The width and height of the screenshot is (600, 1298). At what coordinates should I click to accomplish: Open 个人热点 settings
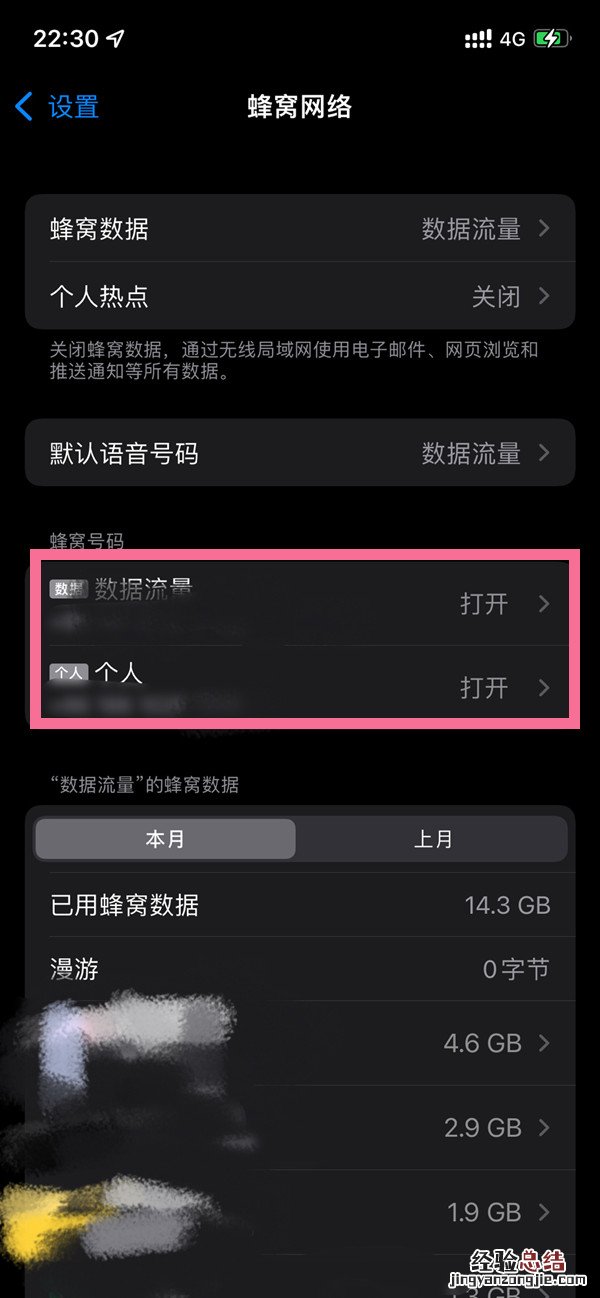pos(300,296)
